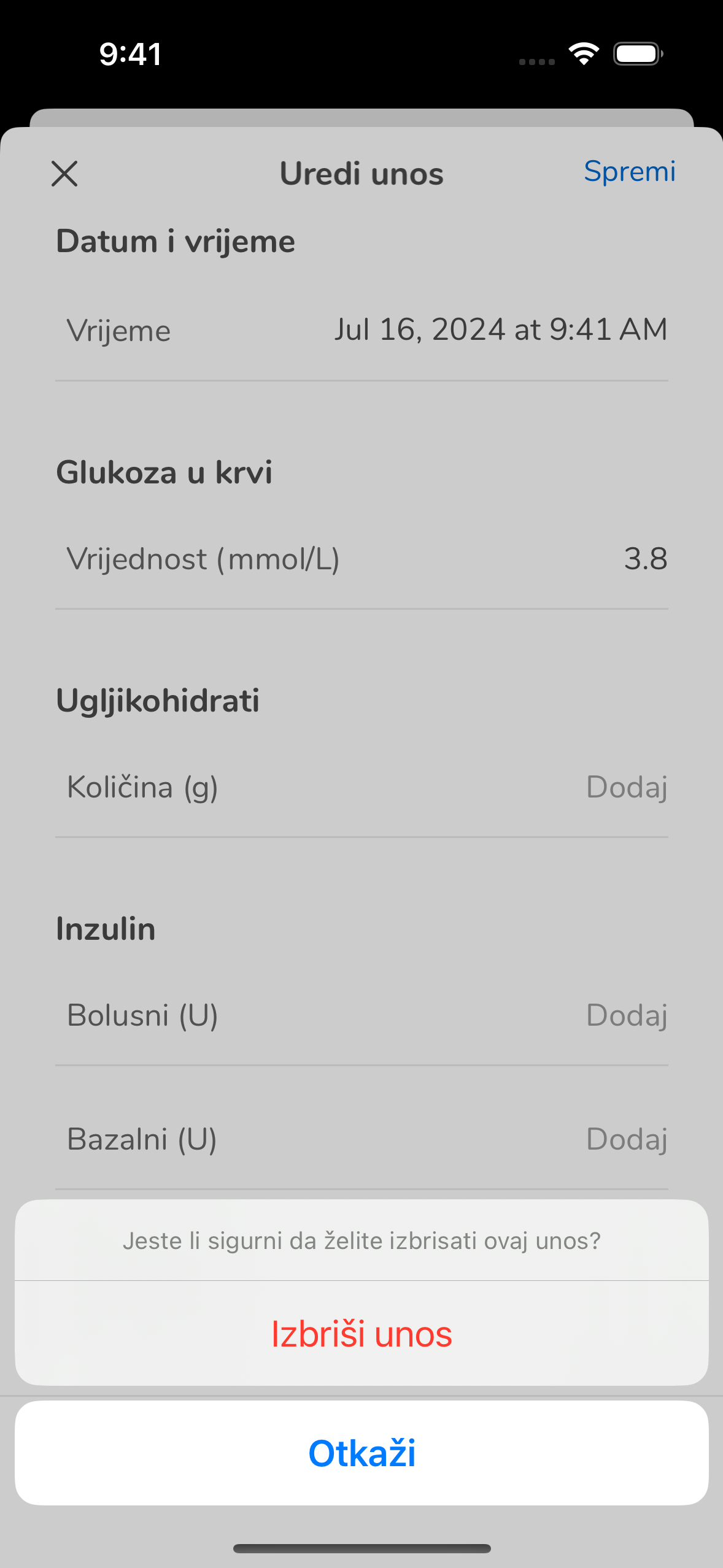
Task: Confirm deletion with Izbriši unos
Action: 361,1334
